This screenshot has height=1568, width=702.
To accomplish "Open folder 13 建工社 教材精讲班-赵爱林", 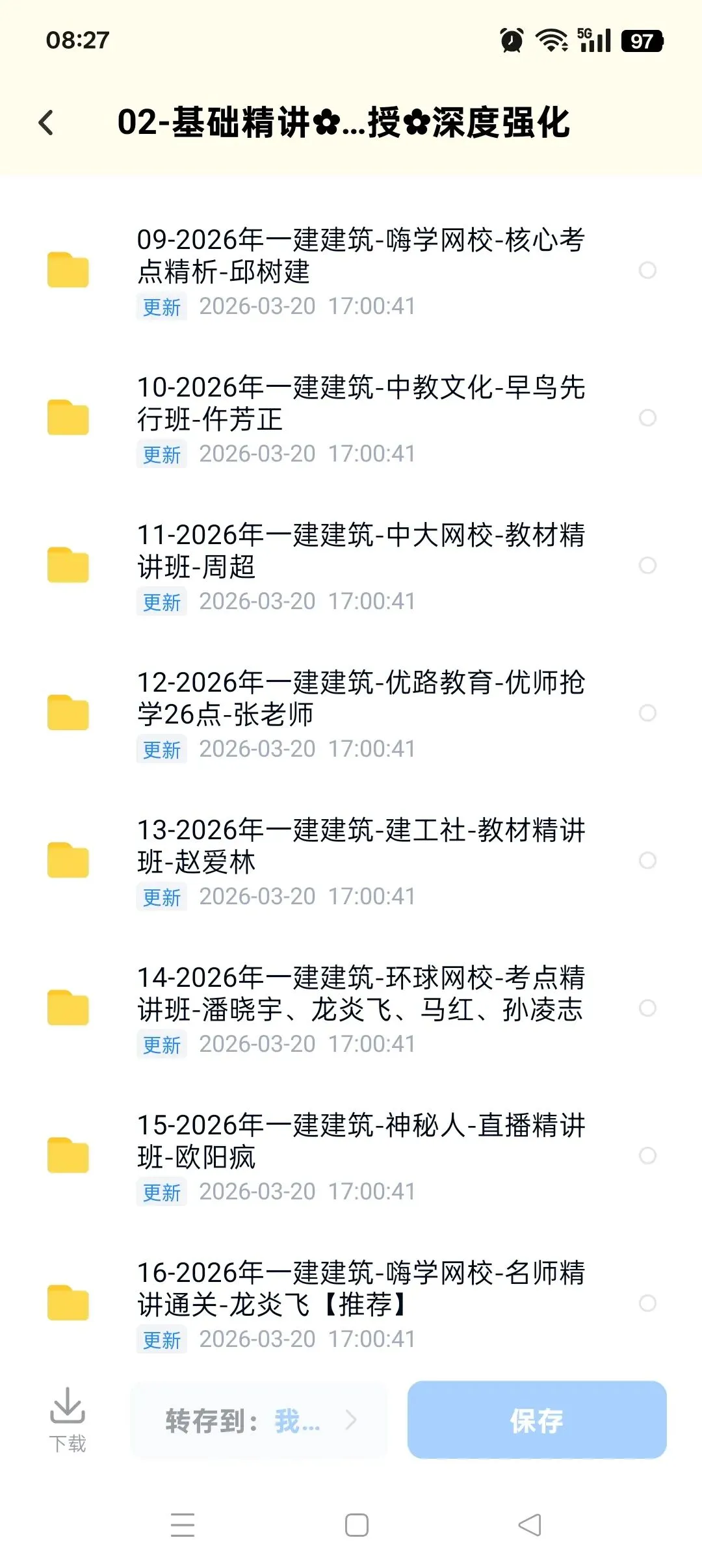I will coord(361,846).
